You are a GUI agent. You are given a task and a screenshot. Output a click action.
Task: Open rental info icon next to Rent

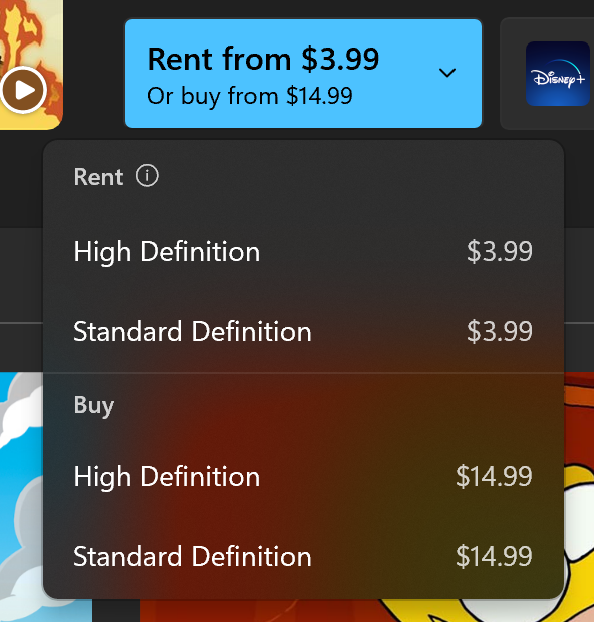click(x=147, y=175)
